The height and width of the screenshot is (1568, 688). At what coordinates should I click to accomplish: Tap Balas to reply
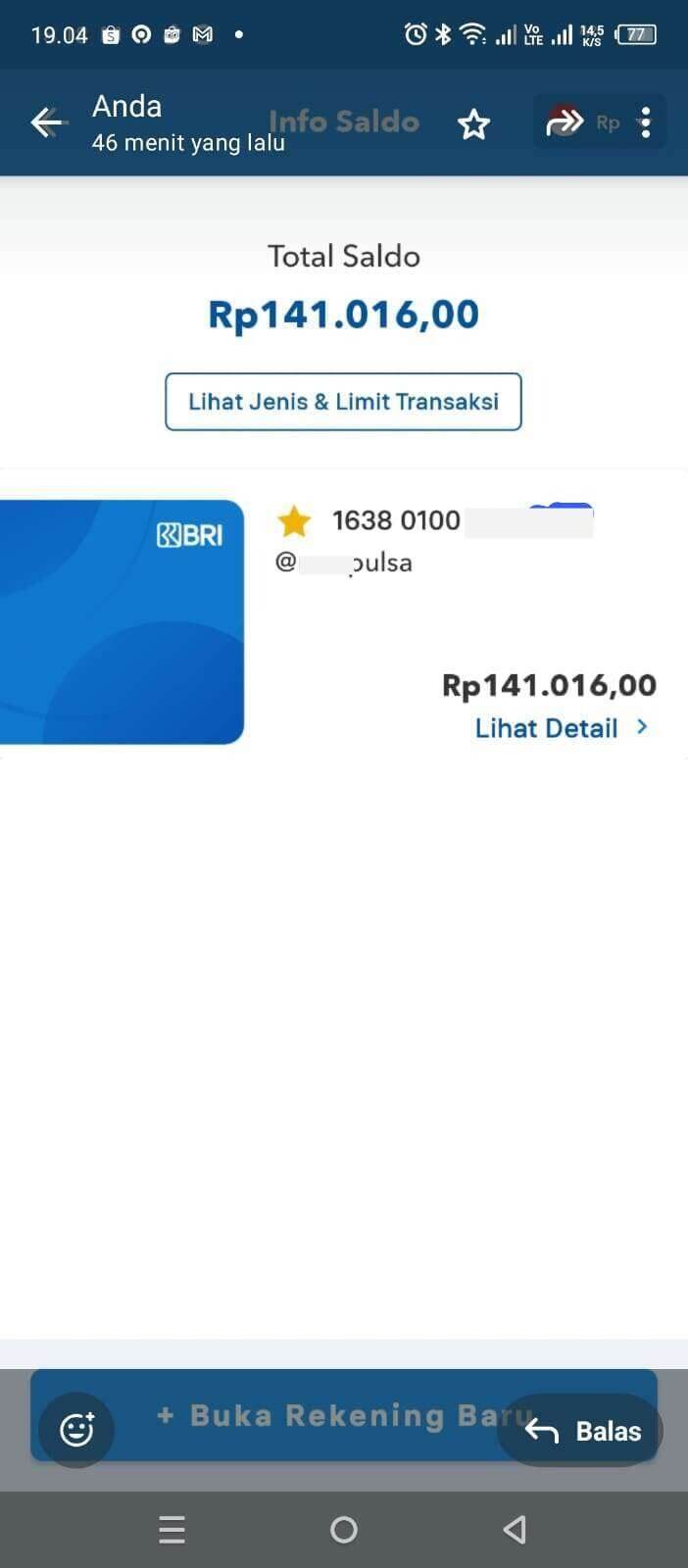581,1431
